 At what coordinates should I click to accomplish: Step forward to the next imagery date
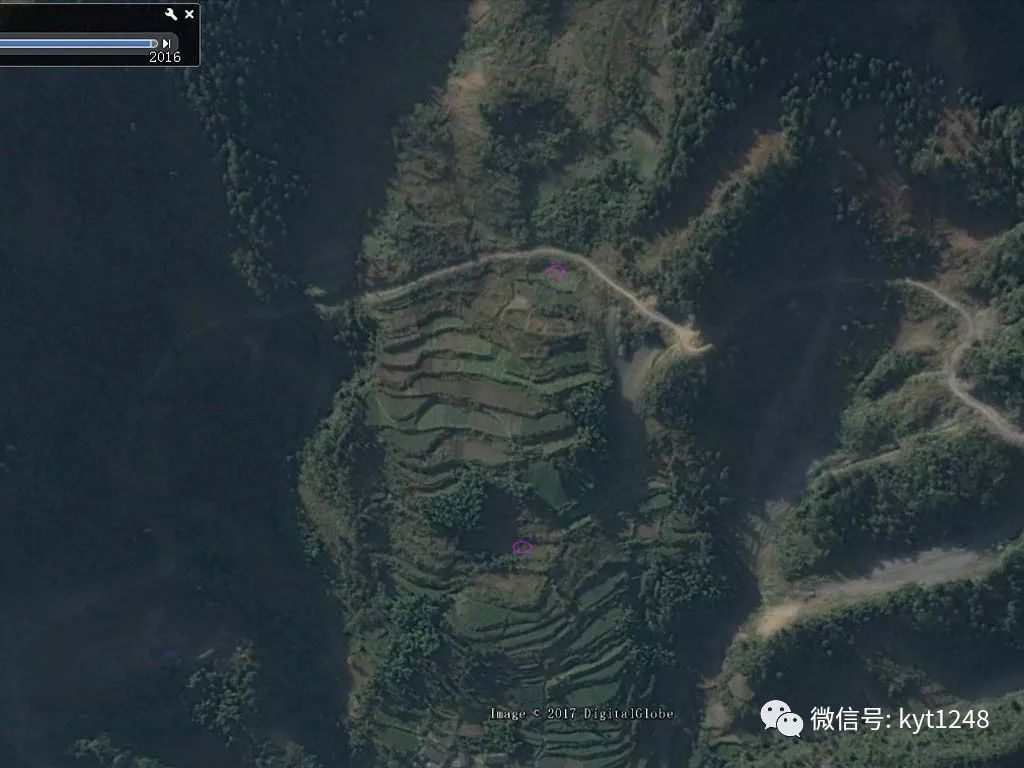166,43
